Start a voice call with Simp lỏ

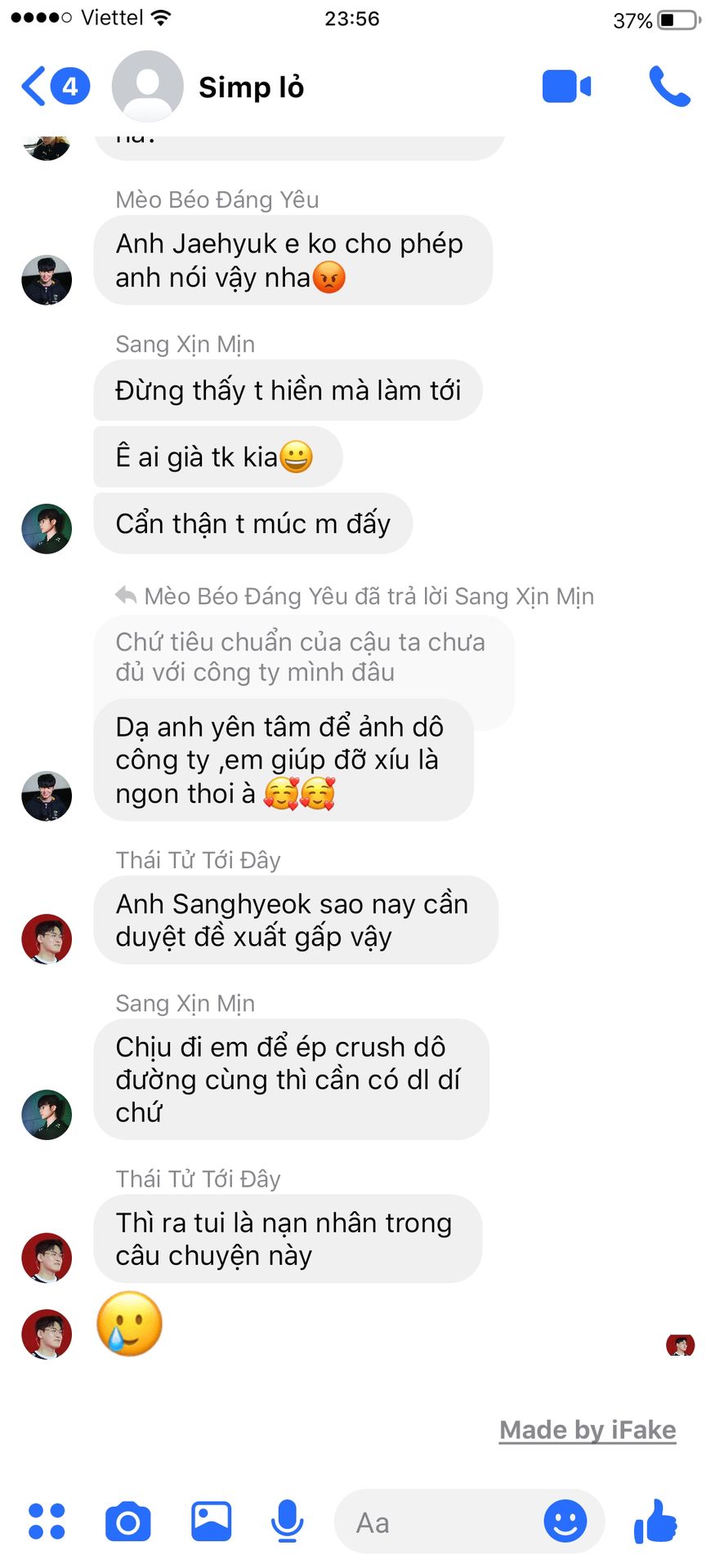(668, 87)
